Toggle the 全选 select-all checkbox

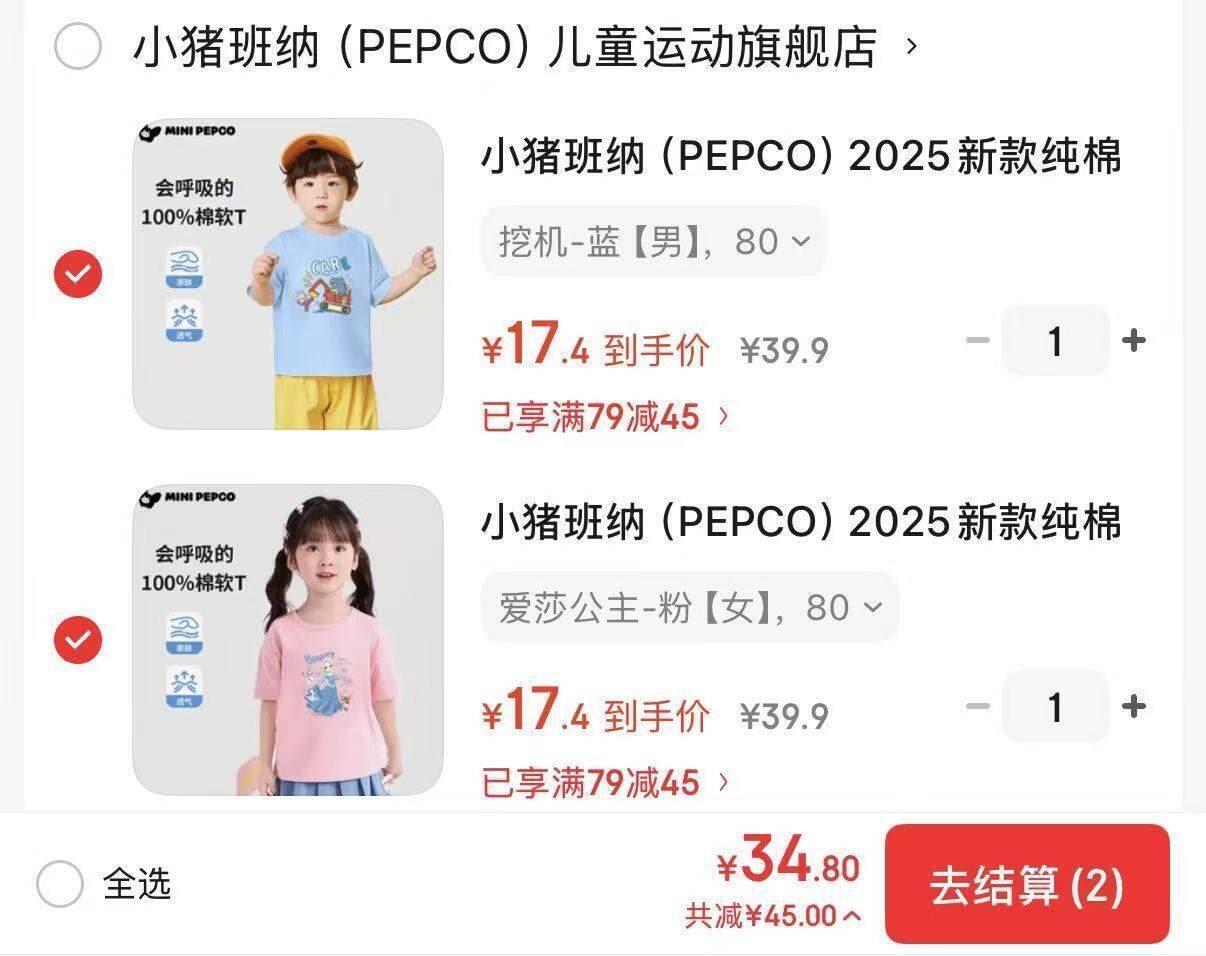(x=60, y=884)
